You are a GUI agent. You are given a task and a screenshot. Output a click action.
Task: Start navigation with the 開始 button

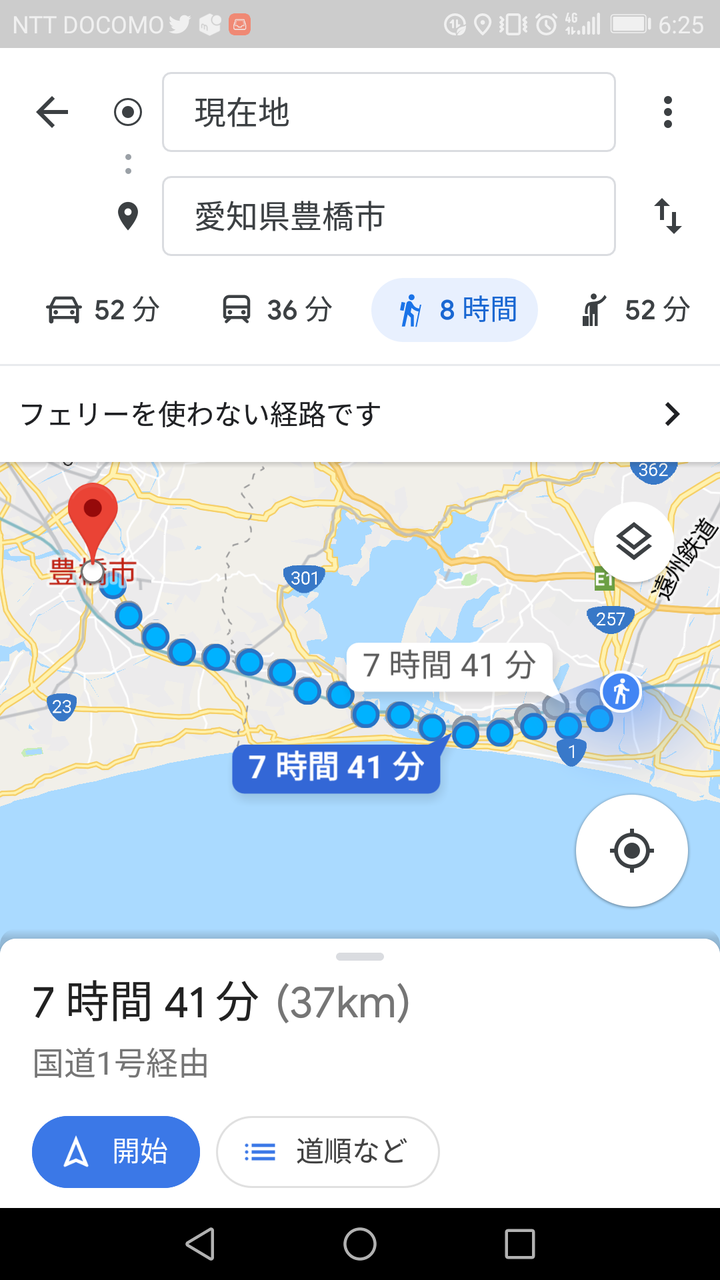click(116, 1152)
